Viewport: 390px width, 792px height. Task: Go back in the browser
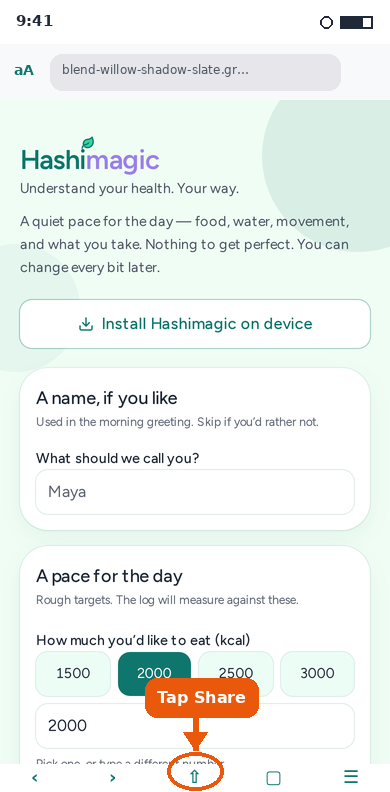[34, 777]
